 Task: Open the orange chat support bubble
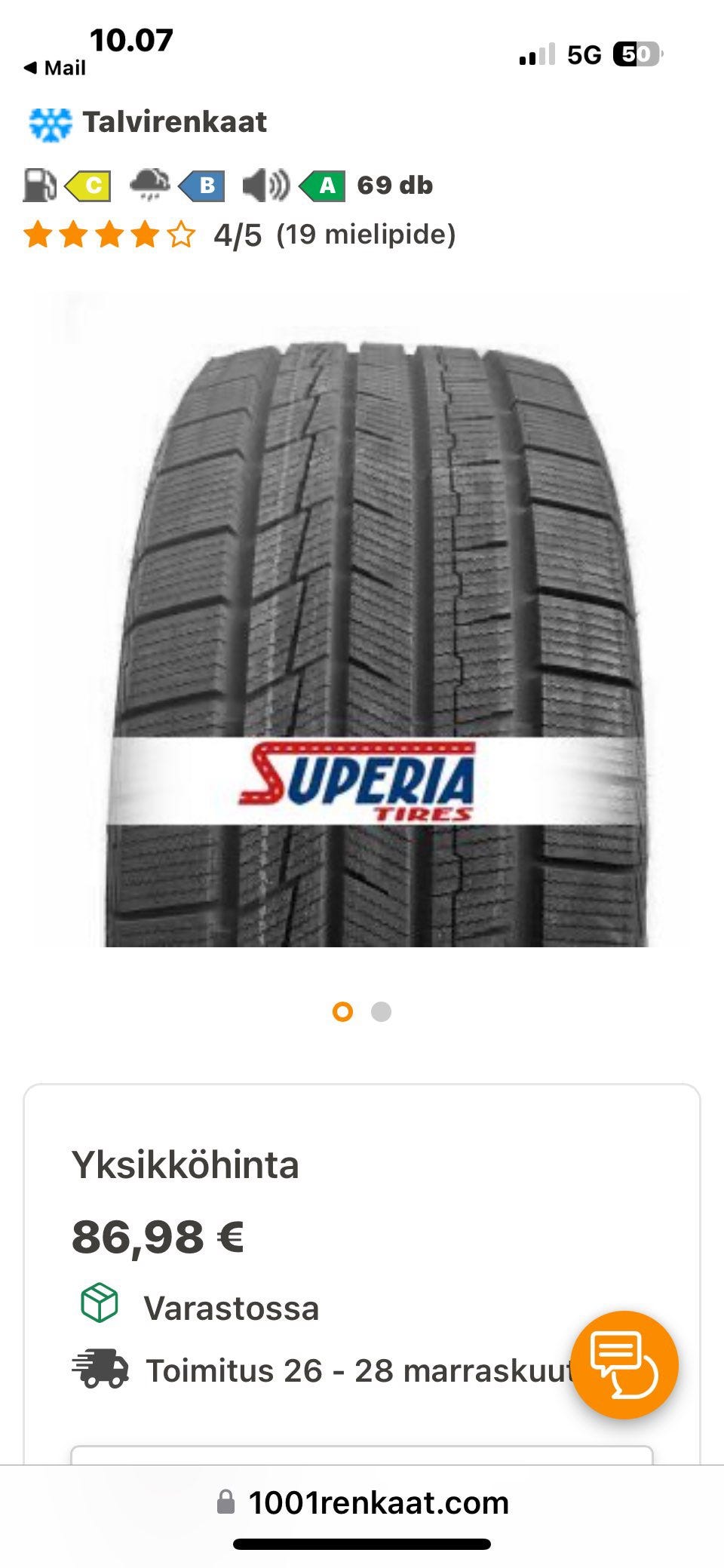(624, 1364)
